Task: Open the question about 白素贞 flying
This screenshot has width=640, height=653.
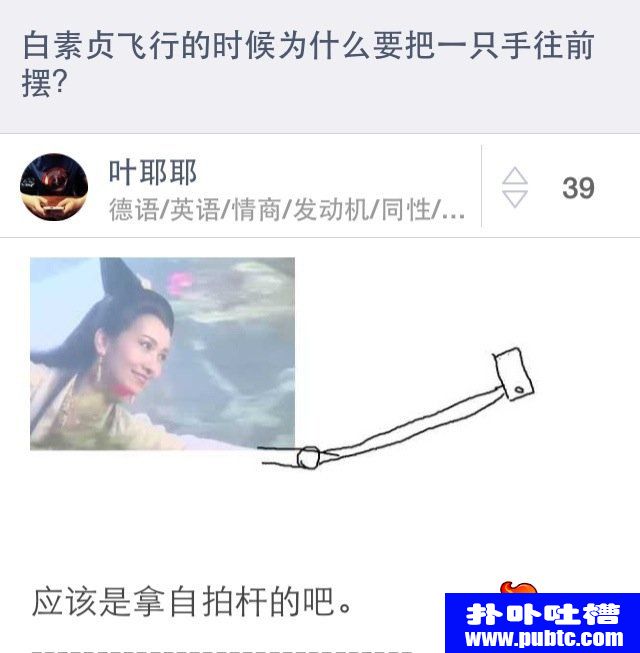Action: click(x=308, y=64)
